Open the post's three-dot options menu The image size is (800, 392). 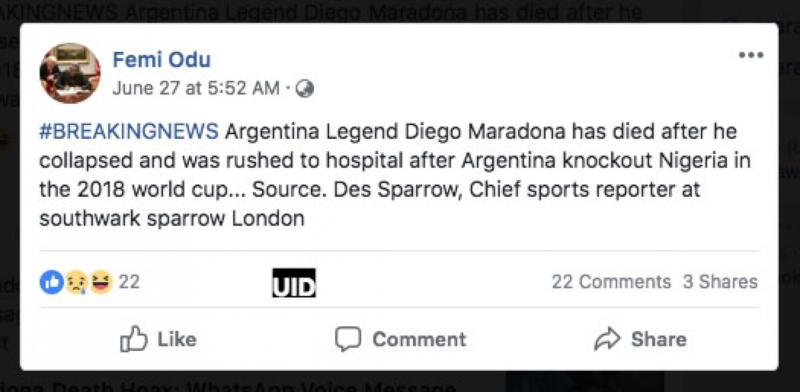751,55
